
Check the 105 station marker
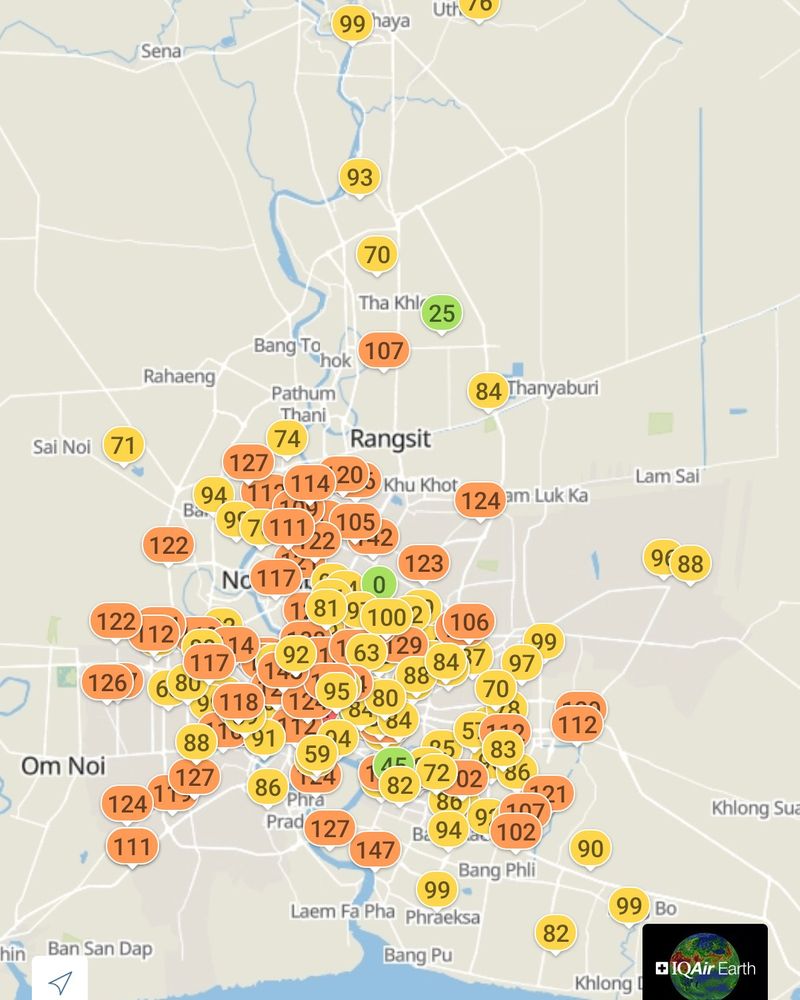pyautogui.click(x=355, y=521)
